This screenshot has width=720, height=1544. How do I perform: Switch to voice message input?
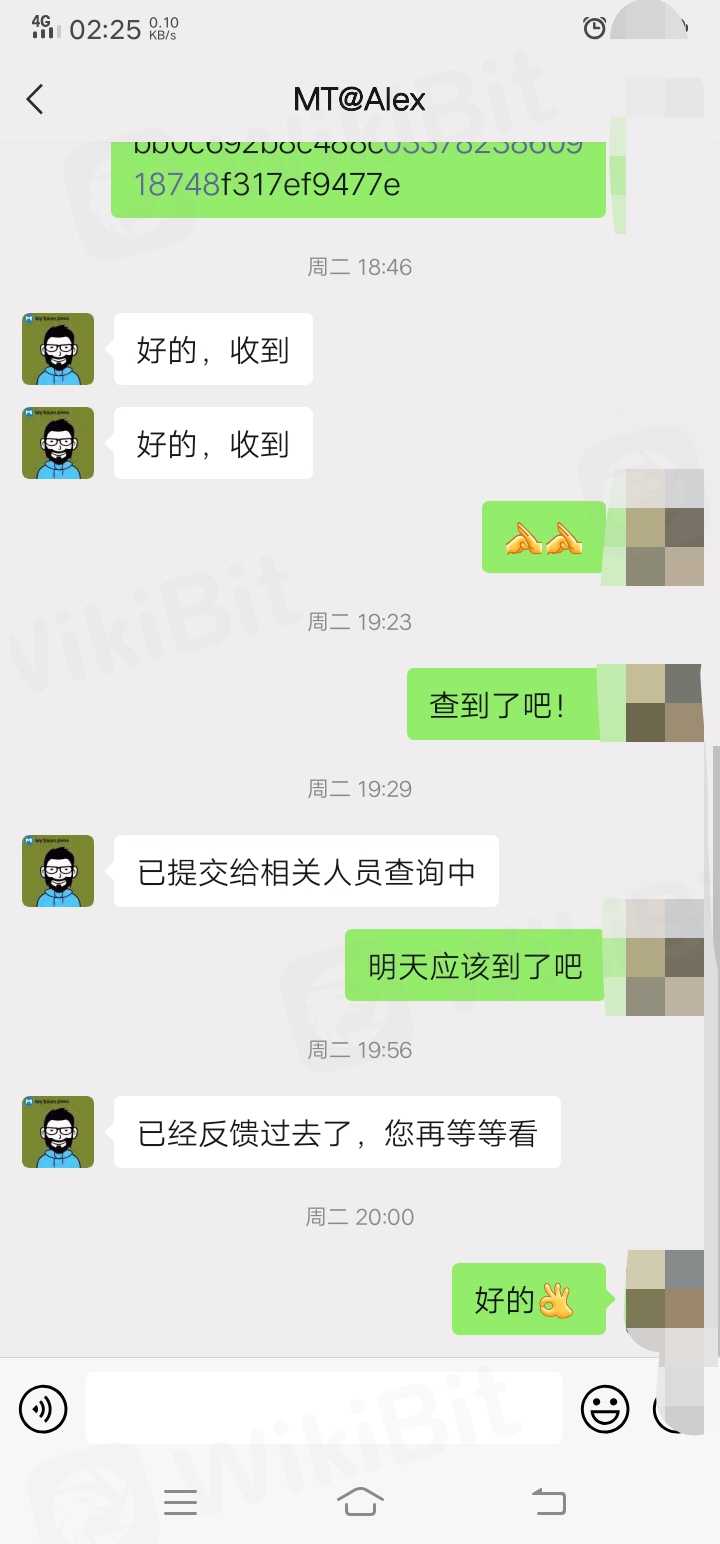pyautogui.click(x=43, y=1409)
